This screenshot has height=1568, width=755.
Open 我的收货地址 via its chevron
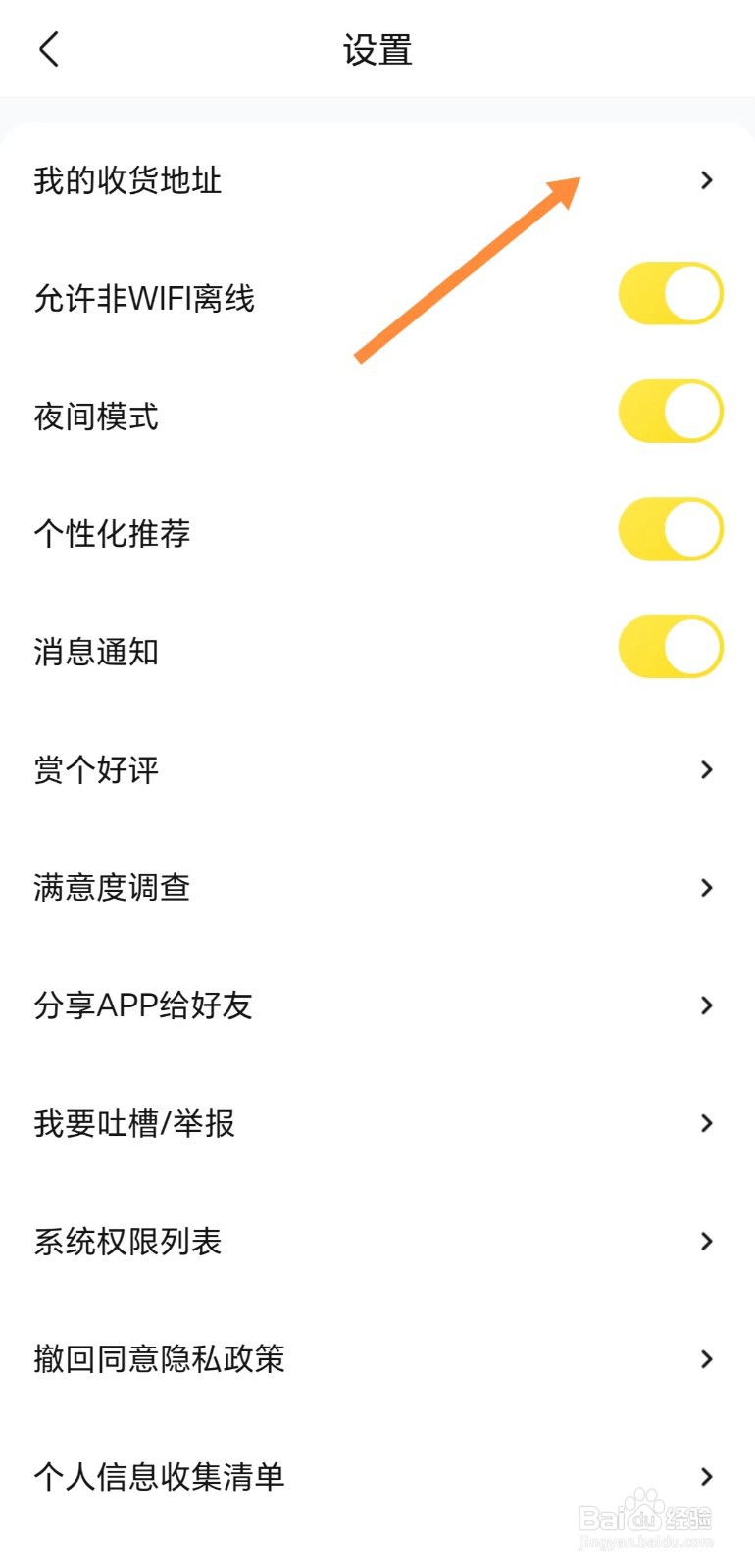708,180
